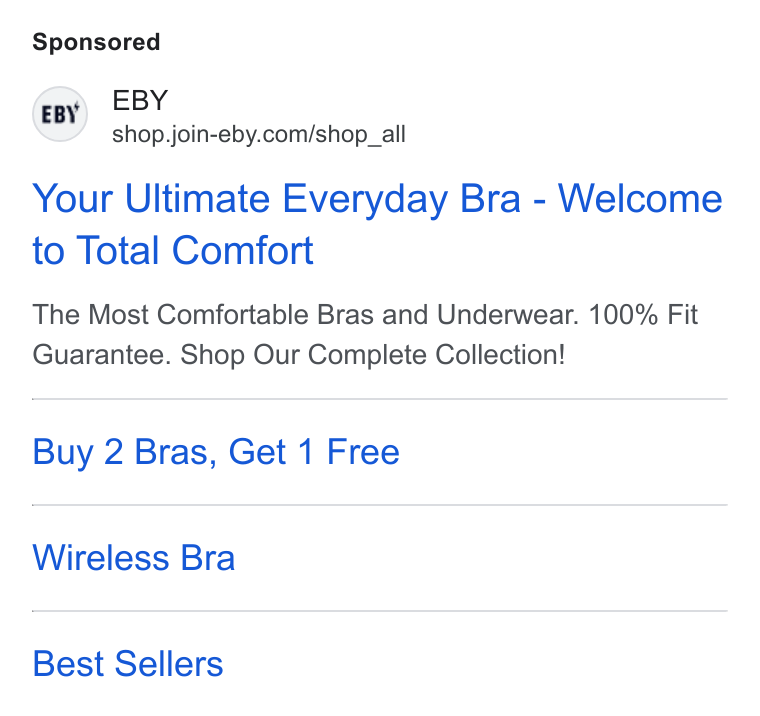Tap the shop.join-eby.com/shop_all URL
This screenshot has width=760, height=716.
coord(259,134)
